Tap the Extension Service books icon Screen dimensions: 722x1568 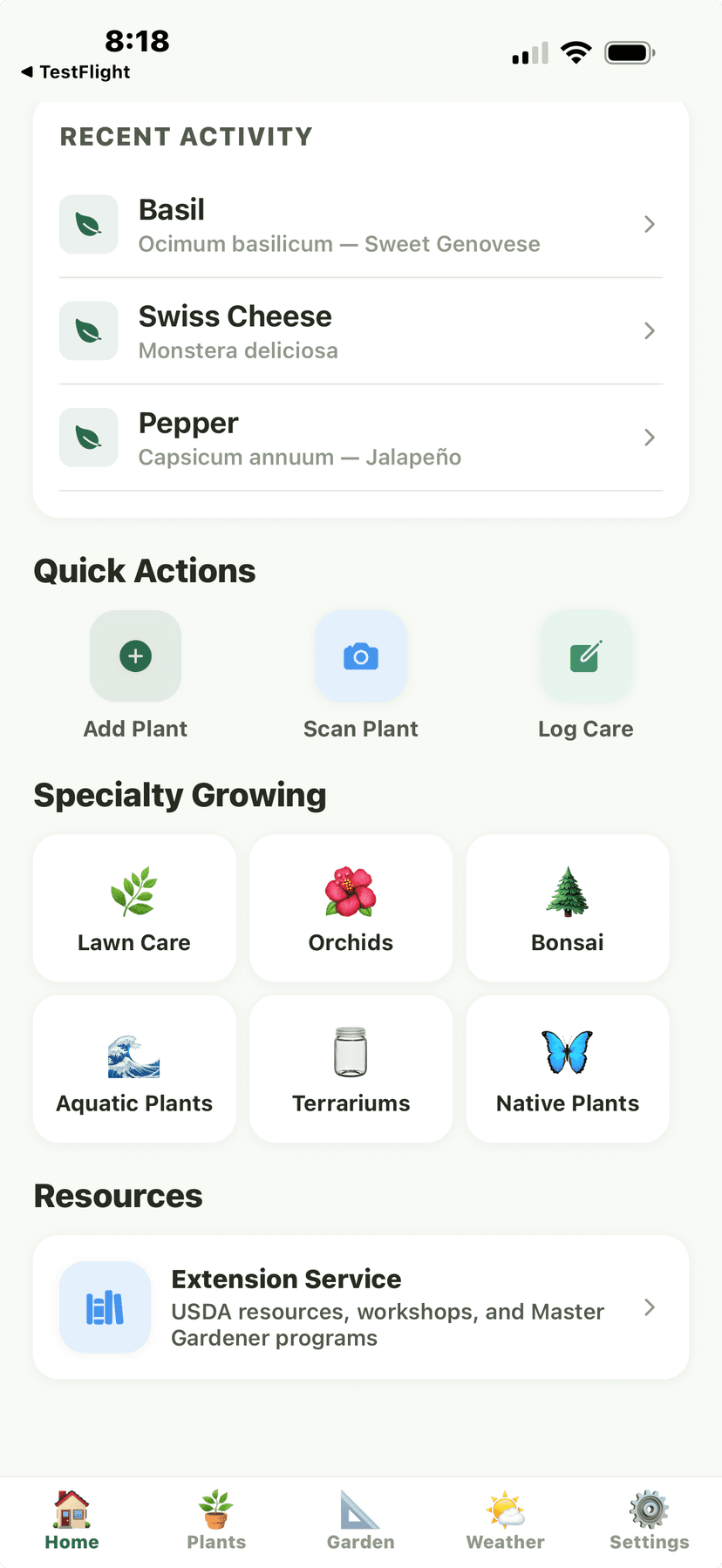pos(105,1307)
